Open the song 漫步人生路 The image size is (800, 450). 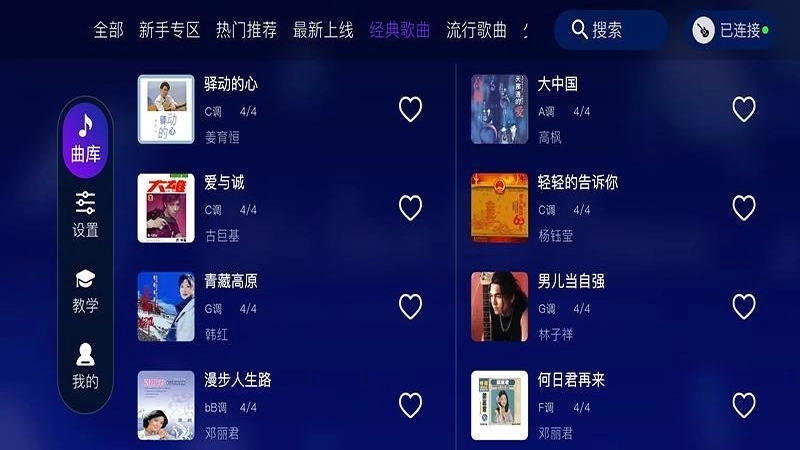point(238,380)
